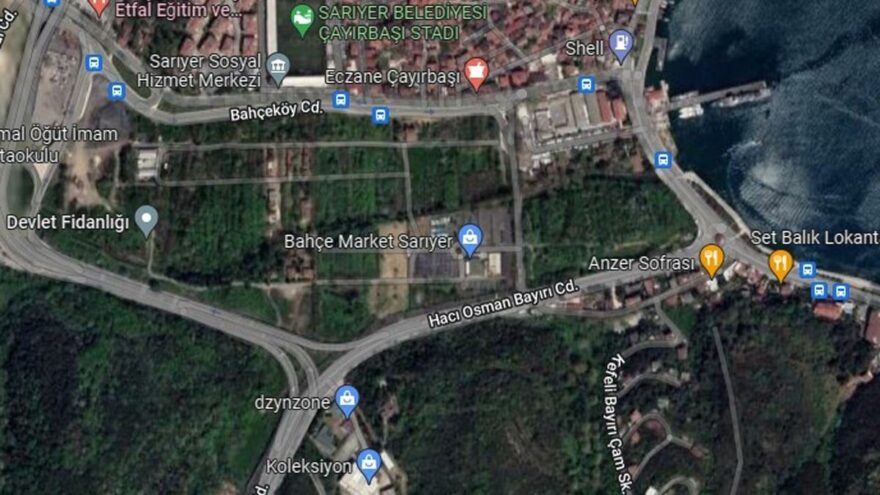Tap the Eczane Çayırbaşı pharmacy pin

coord(476,72)
